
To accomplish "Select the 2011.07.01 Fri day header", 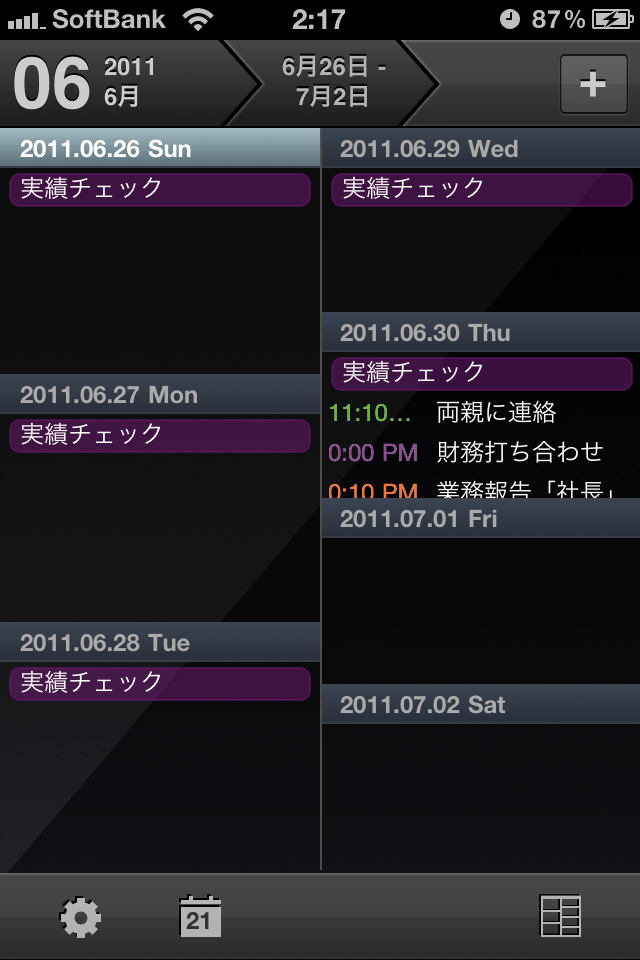I will click(x=481, y=519).
